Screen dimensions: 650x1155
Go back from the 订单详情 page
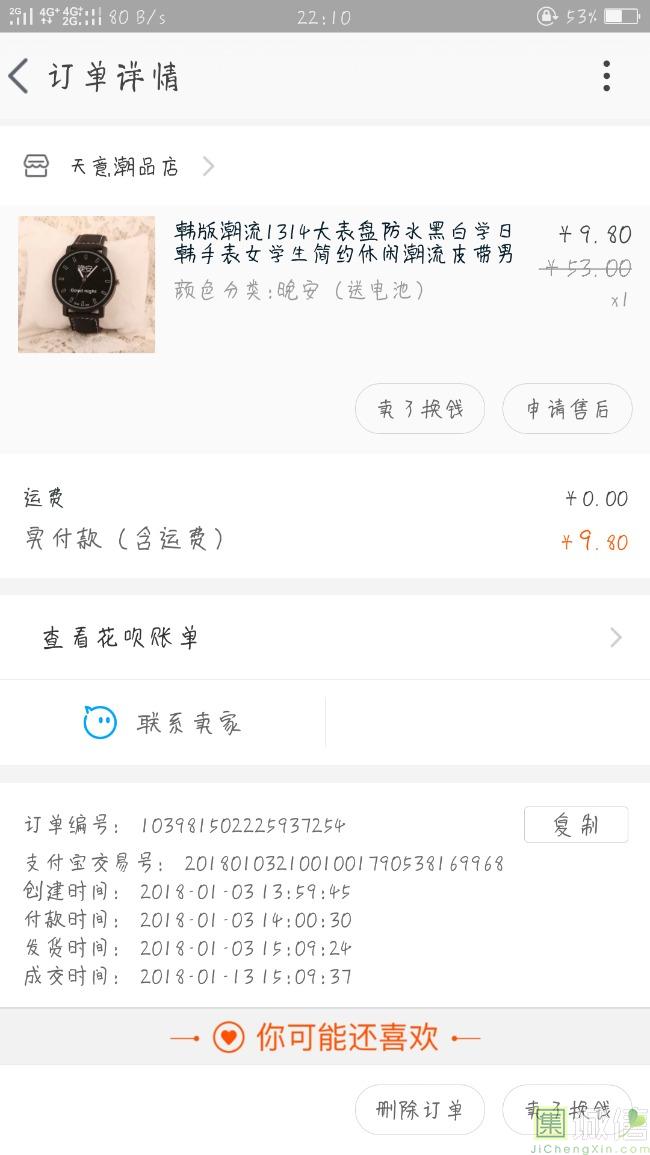20,76
